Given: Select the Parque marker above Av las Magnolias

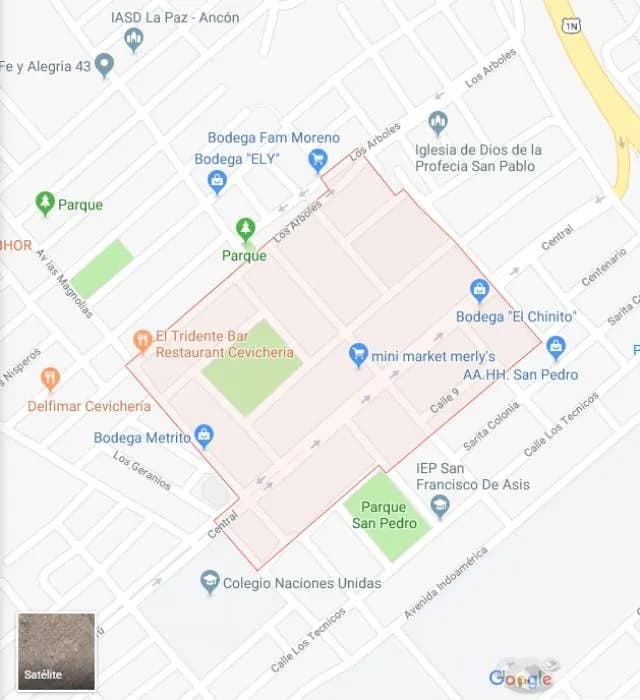Looking at the screenshot, I should tap(44, 203).
